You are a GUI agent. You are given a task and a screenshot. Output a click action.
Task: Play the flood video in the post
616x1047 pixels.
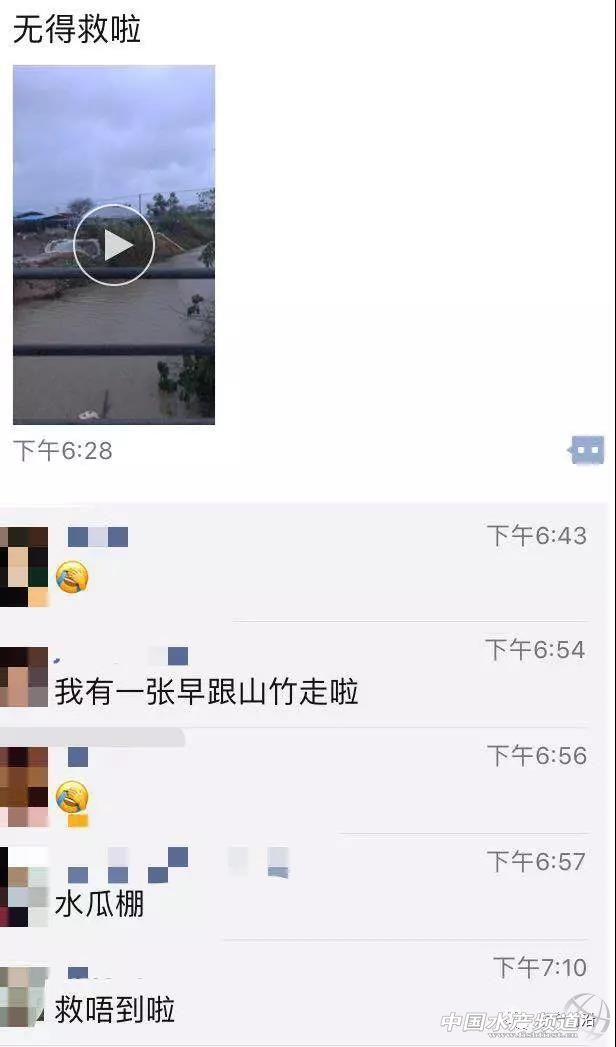click(x=114, y=245)
